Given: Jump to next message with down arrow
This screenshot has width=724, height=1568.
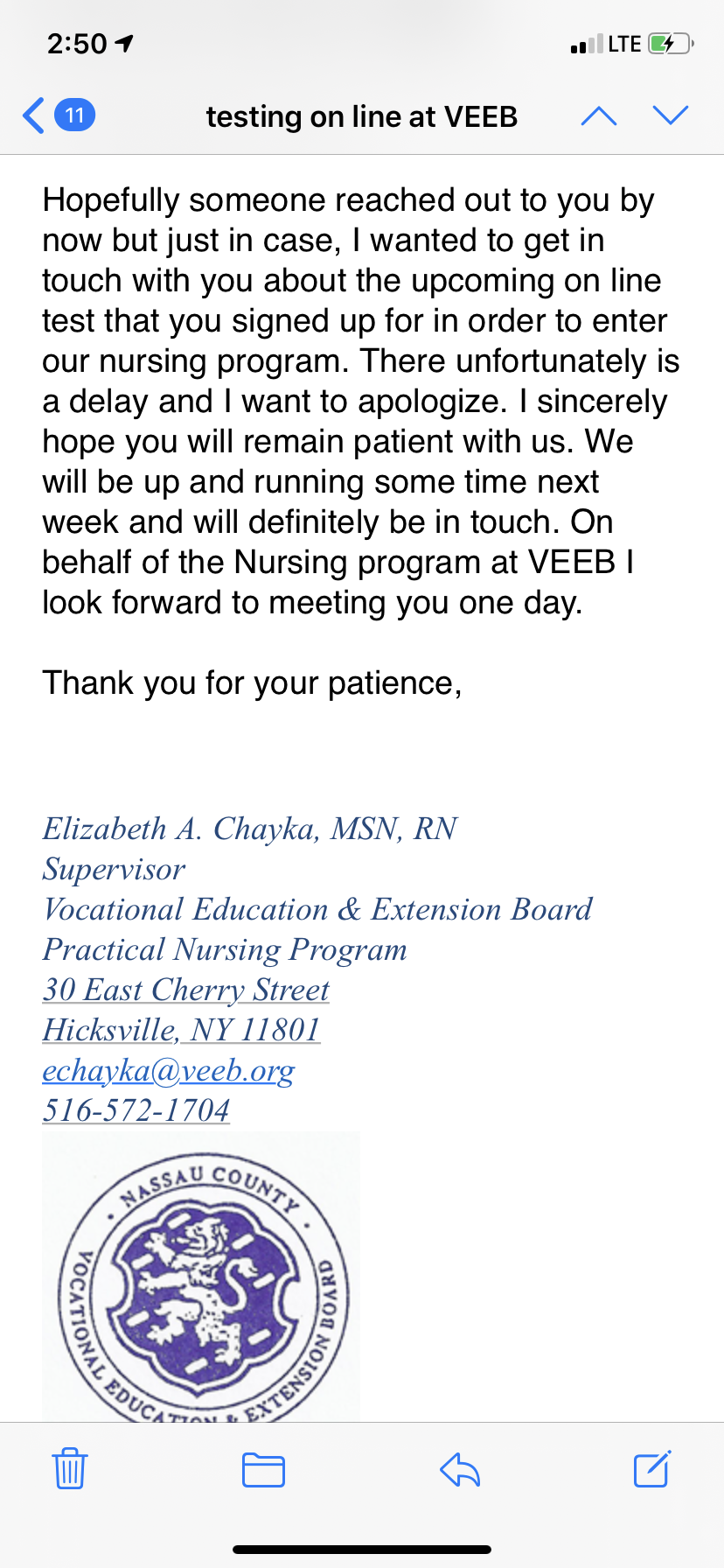Looking at the screenshot, I should coord(671,116).
